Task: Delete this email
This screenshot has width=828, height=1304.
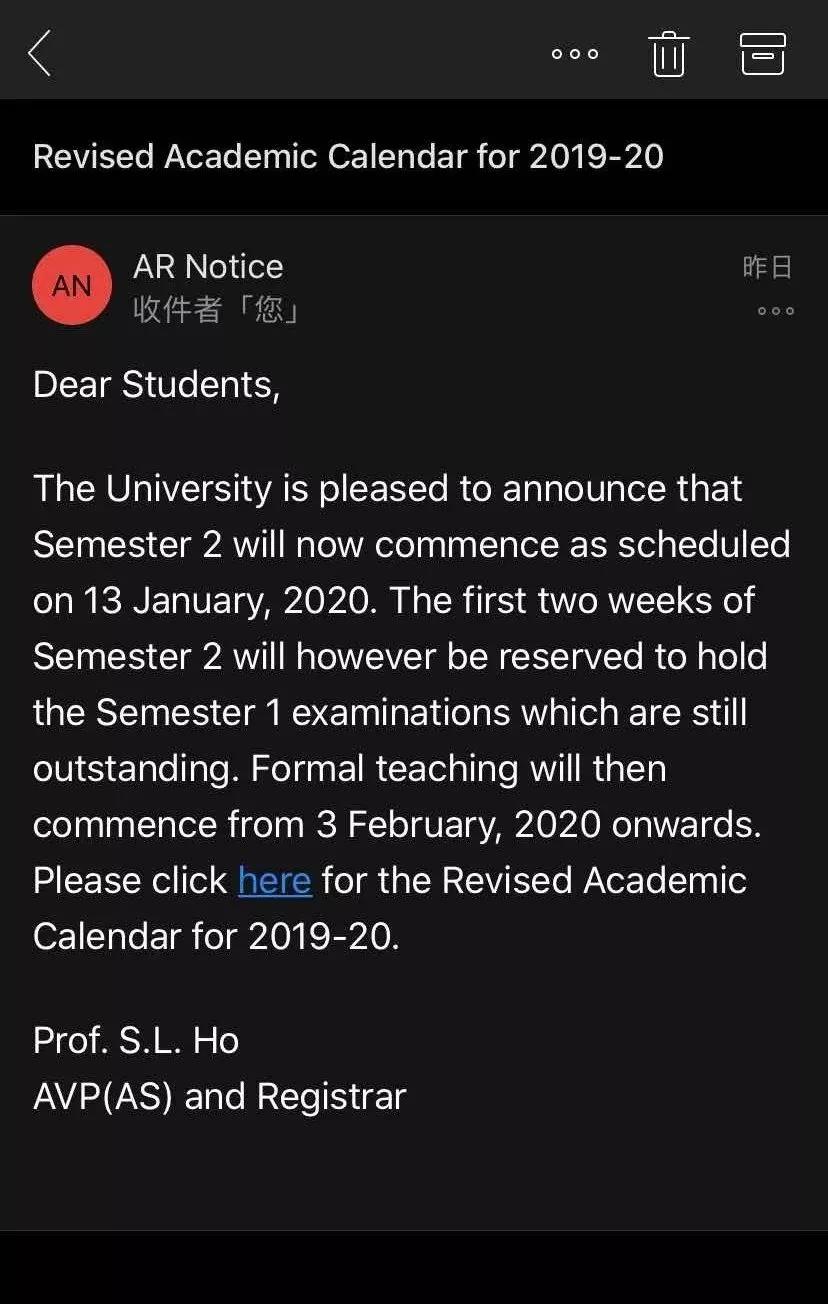Action: 668,54
